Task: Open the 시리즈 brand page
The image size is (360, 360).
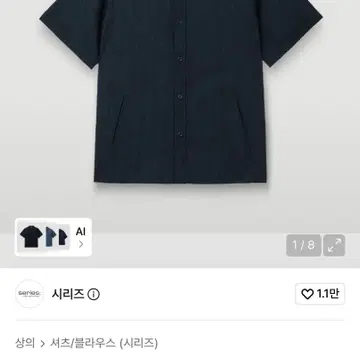Action: pos(68,294)
